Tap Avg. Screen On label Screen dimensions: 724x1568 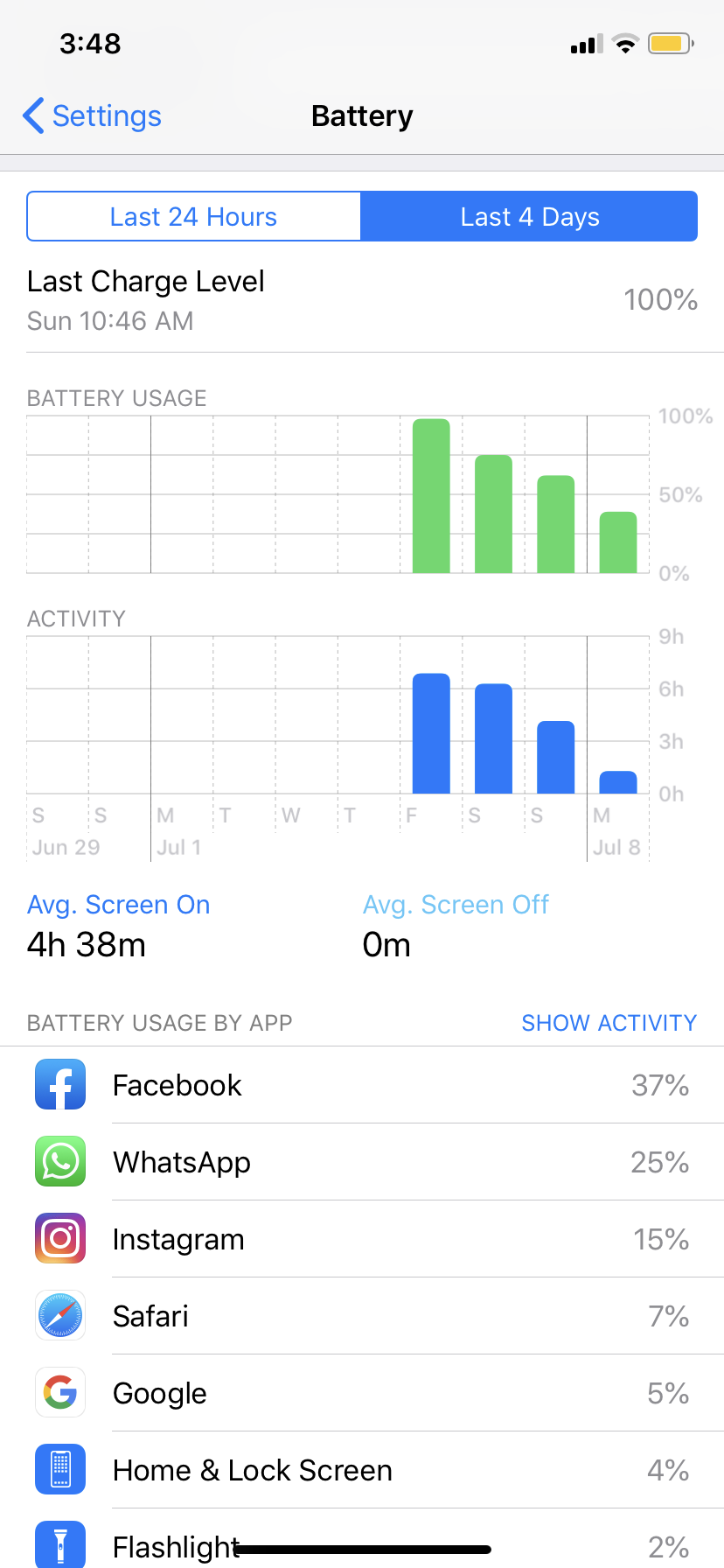pos(118,905)
